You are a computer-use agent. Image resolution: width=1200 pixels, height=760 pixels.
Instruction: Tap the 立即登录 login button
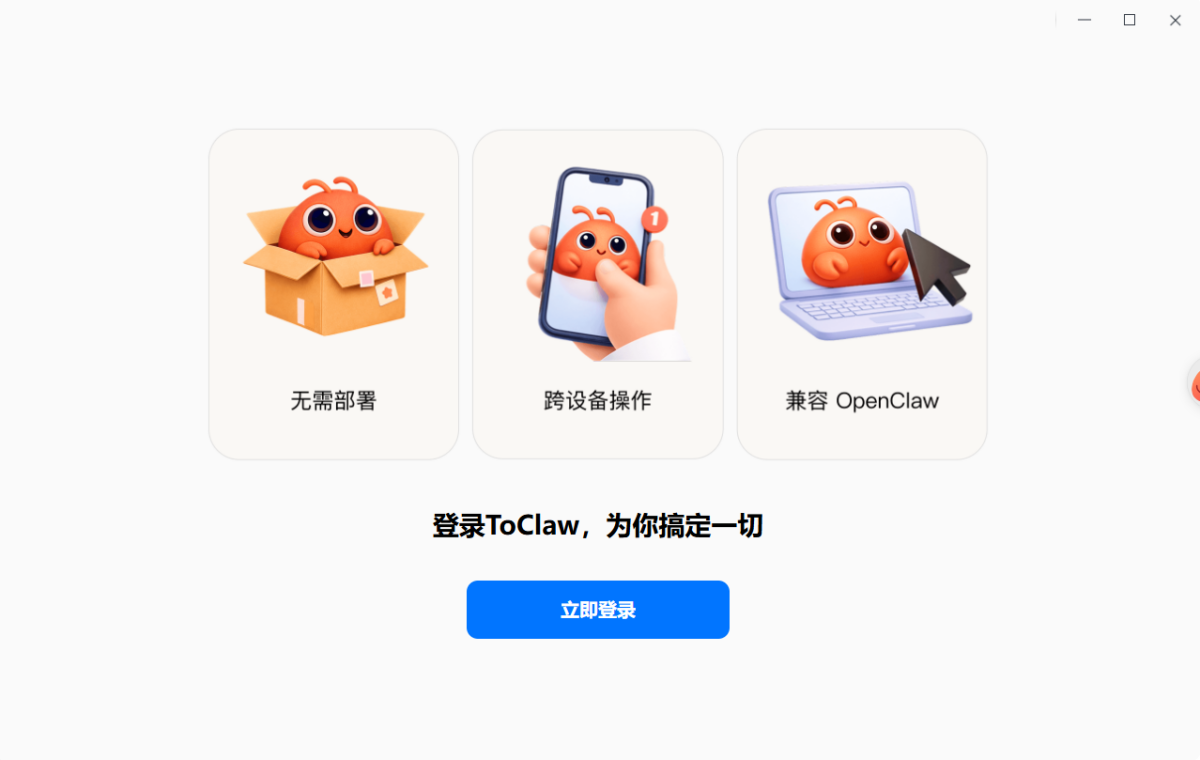click(597, 609)
